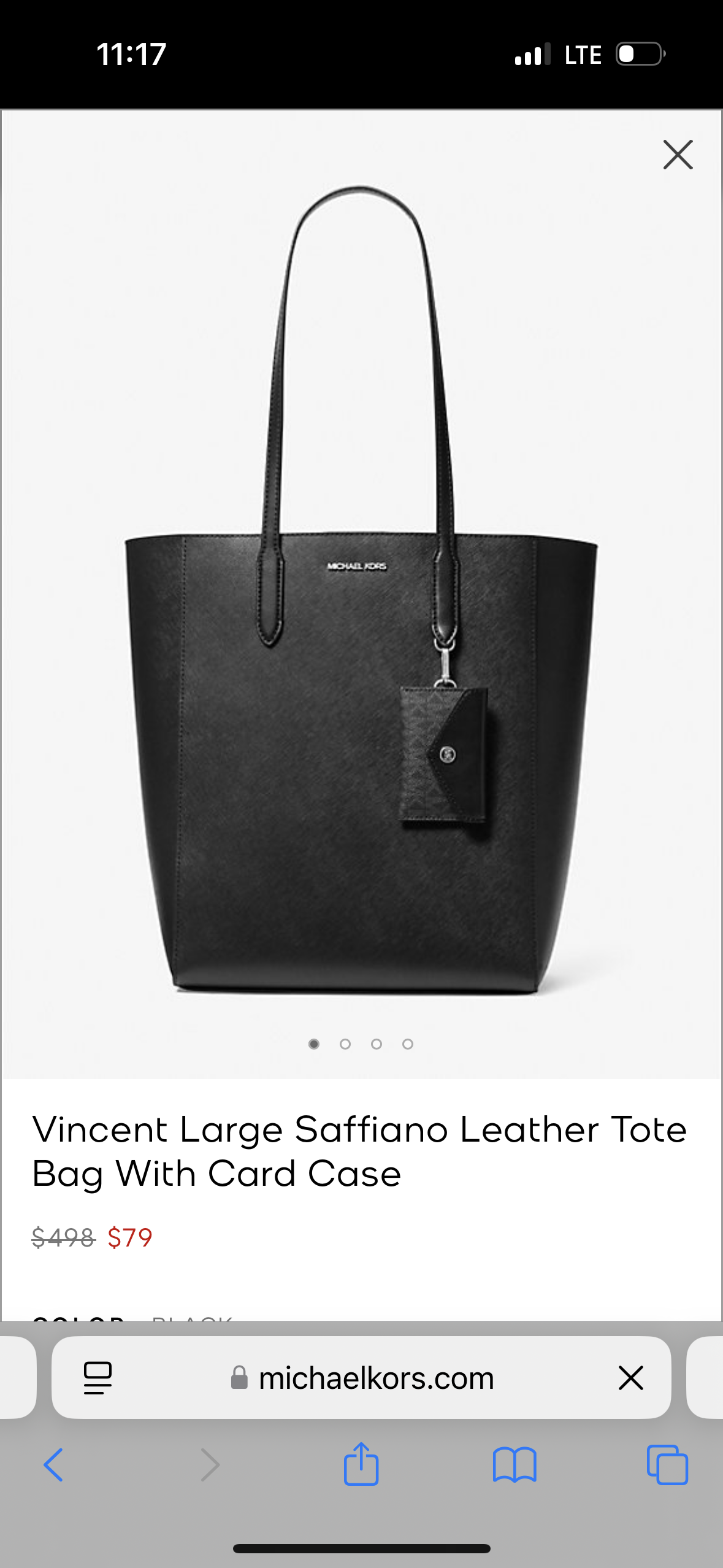
Task: Jump to the fourth image dot
Action: pos(408,1044)
